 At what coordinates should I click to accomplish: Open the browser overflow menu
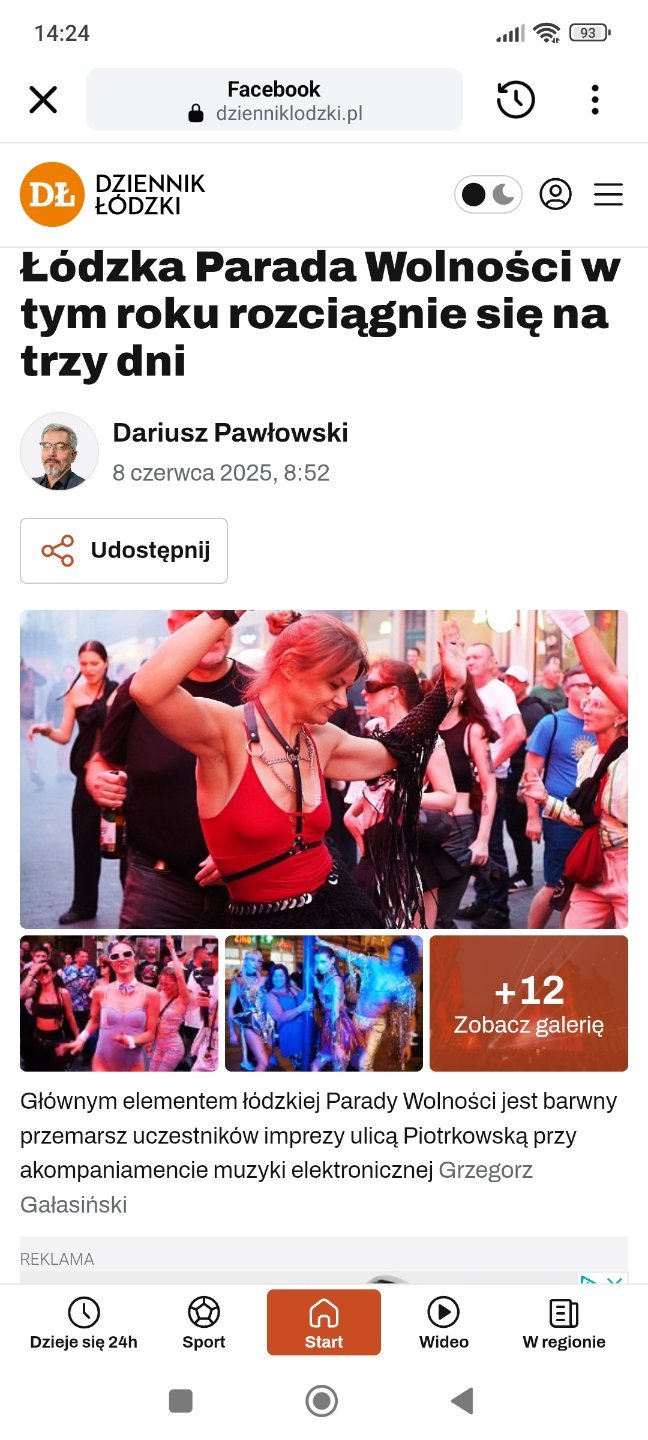(595, 100)
